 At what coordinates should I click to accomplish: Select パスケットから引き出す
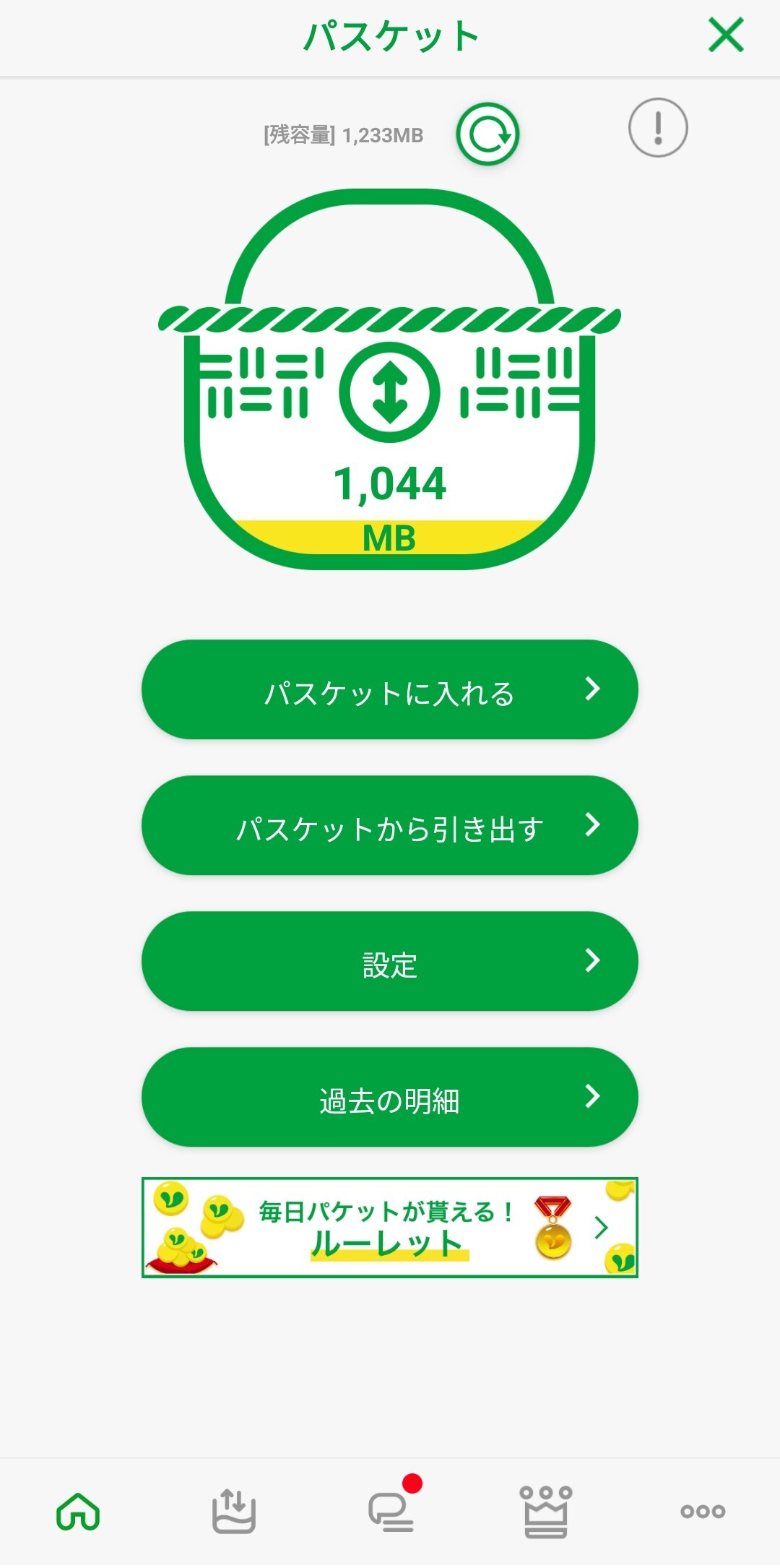click(x=390, y=826)
